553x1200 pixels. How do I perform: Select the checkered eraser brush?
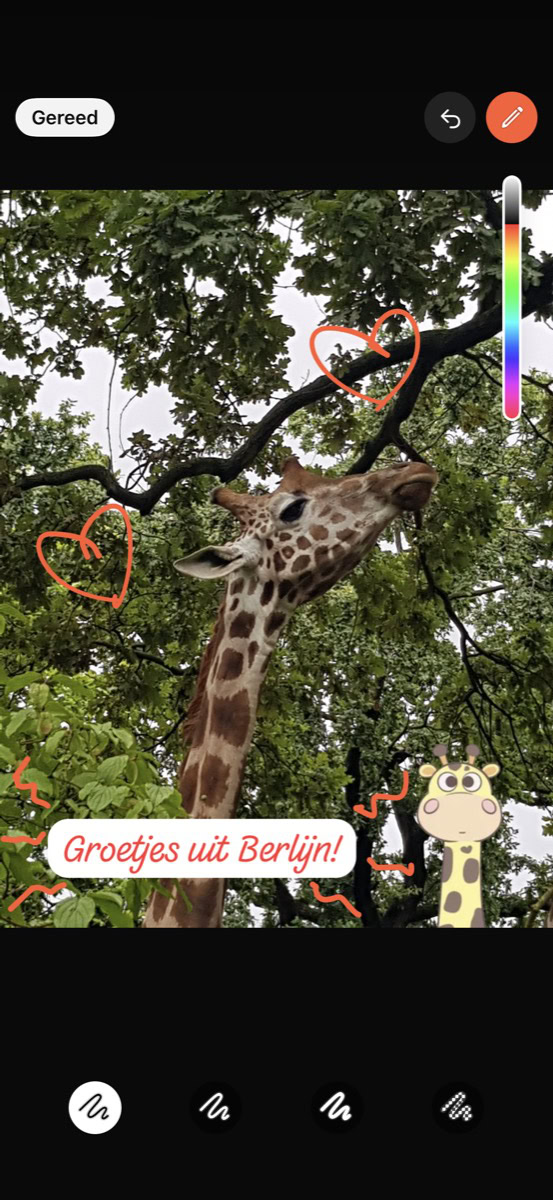tap(458, 1107)
